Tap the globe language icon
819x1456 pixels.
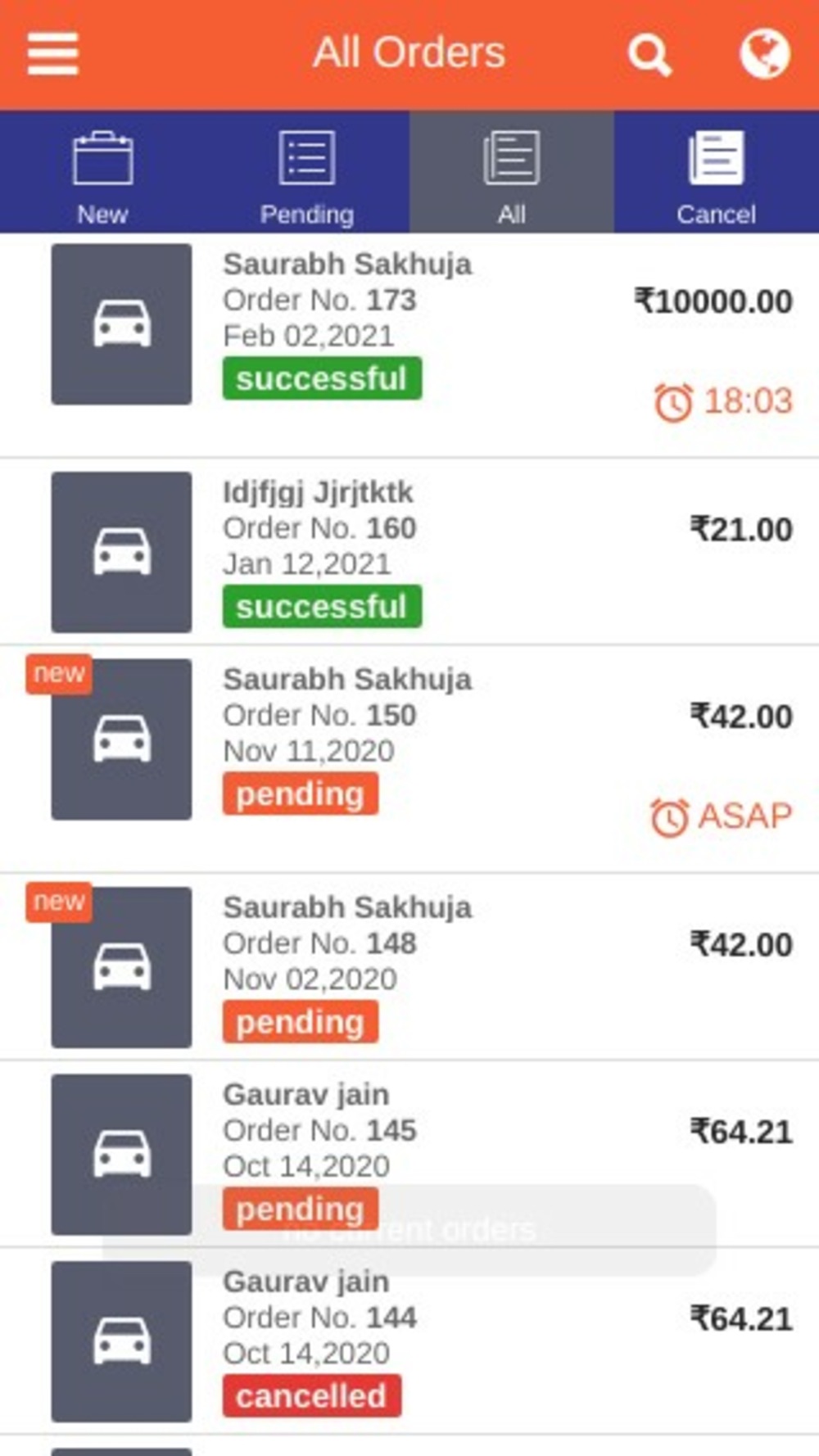tap(765, 54)
